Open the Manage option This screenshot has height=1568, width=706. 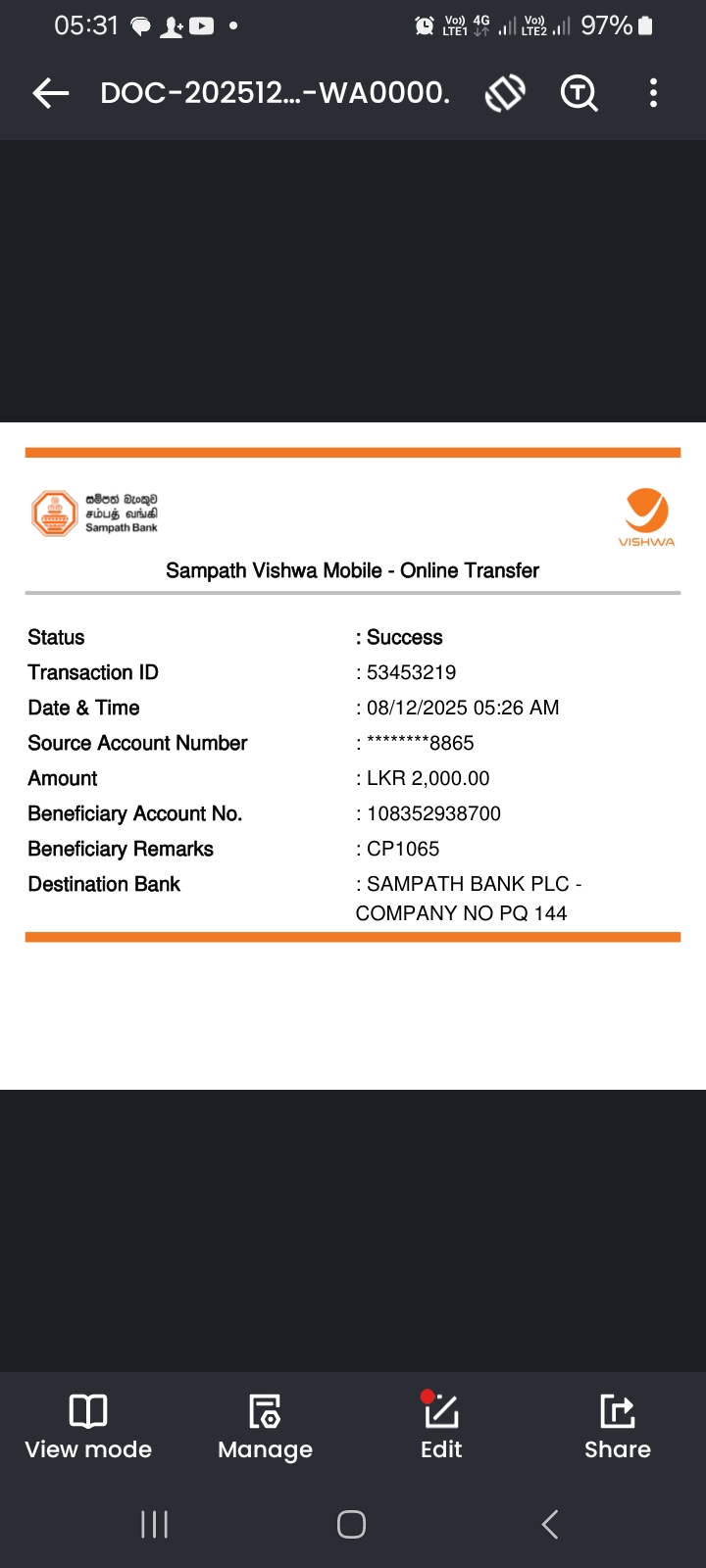(x=265, y=1426)
